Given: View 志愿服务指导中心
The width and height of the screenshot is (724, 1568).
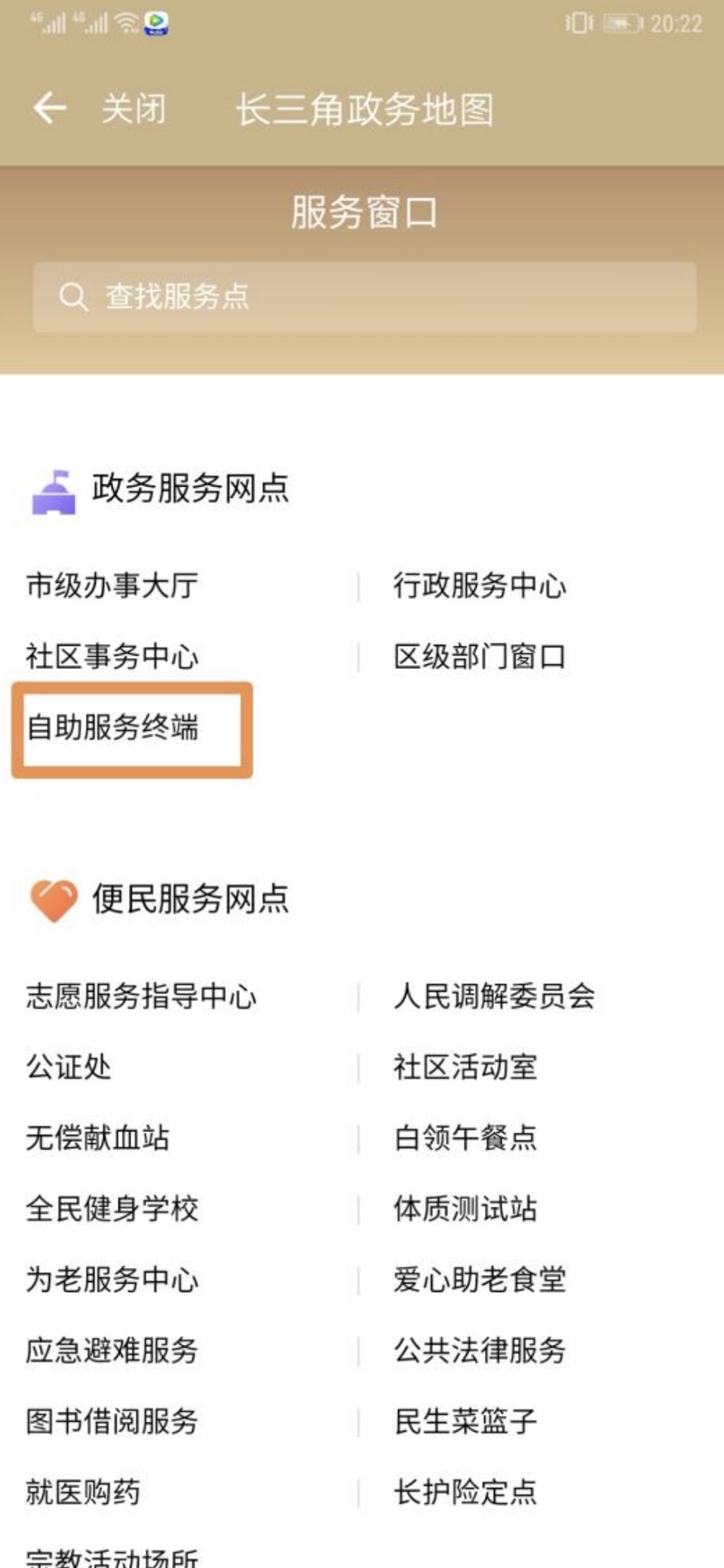Looking at the screenshot, I should coord(141,996).
